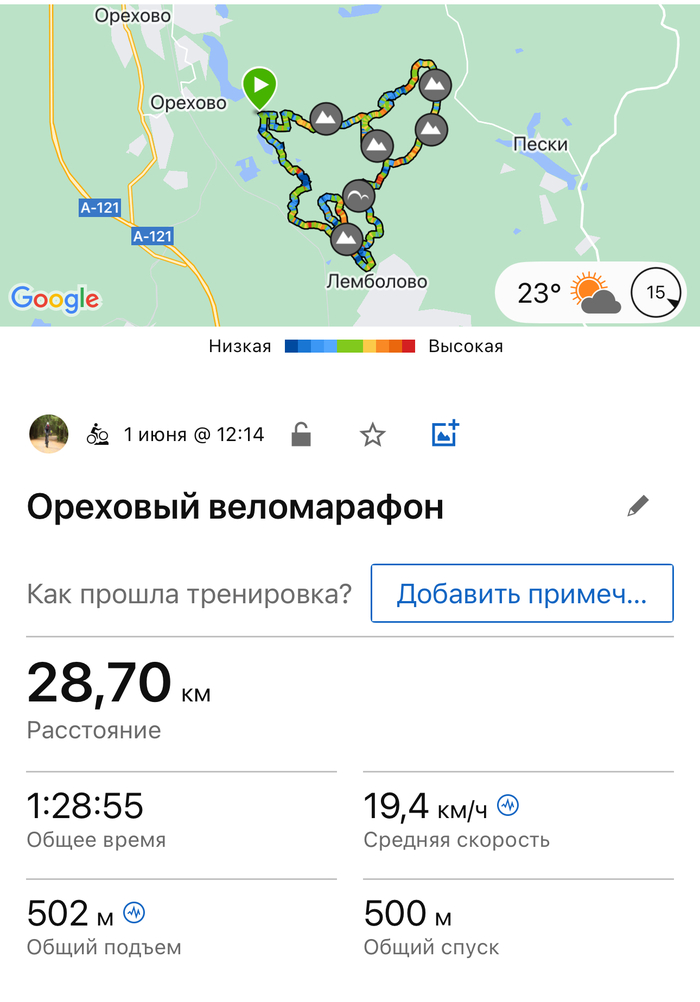This screenshot has height=1002, width=700.
Task: Edit the activity name with pencil
Action: (637, 506)
